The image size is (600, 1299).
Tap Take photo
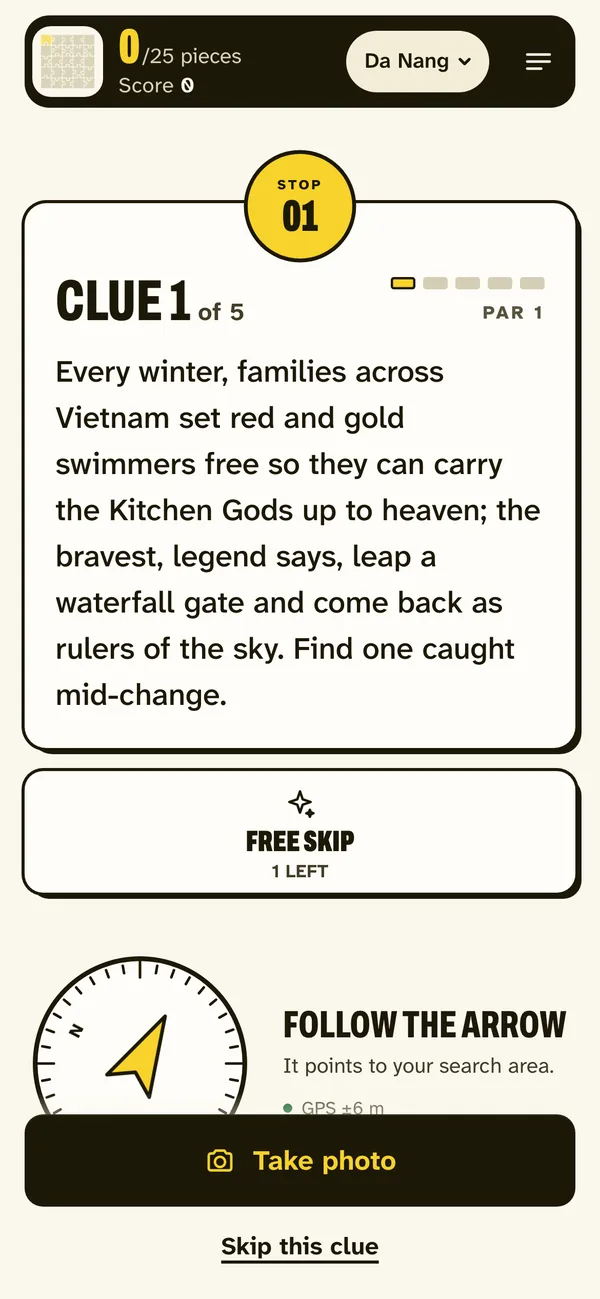[x=300, y=1160]
